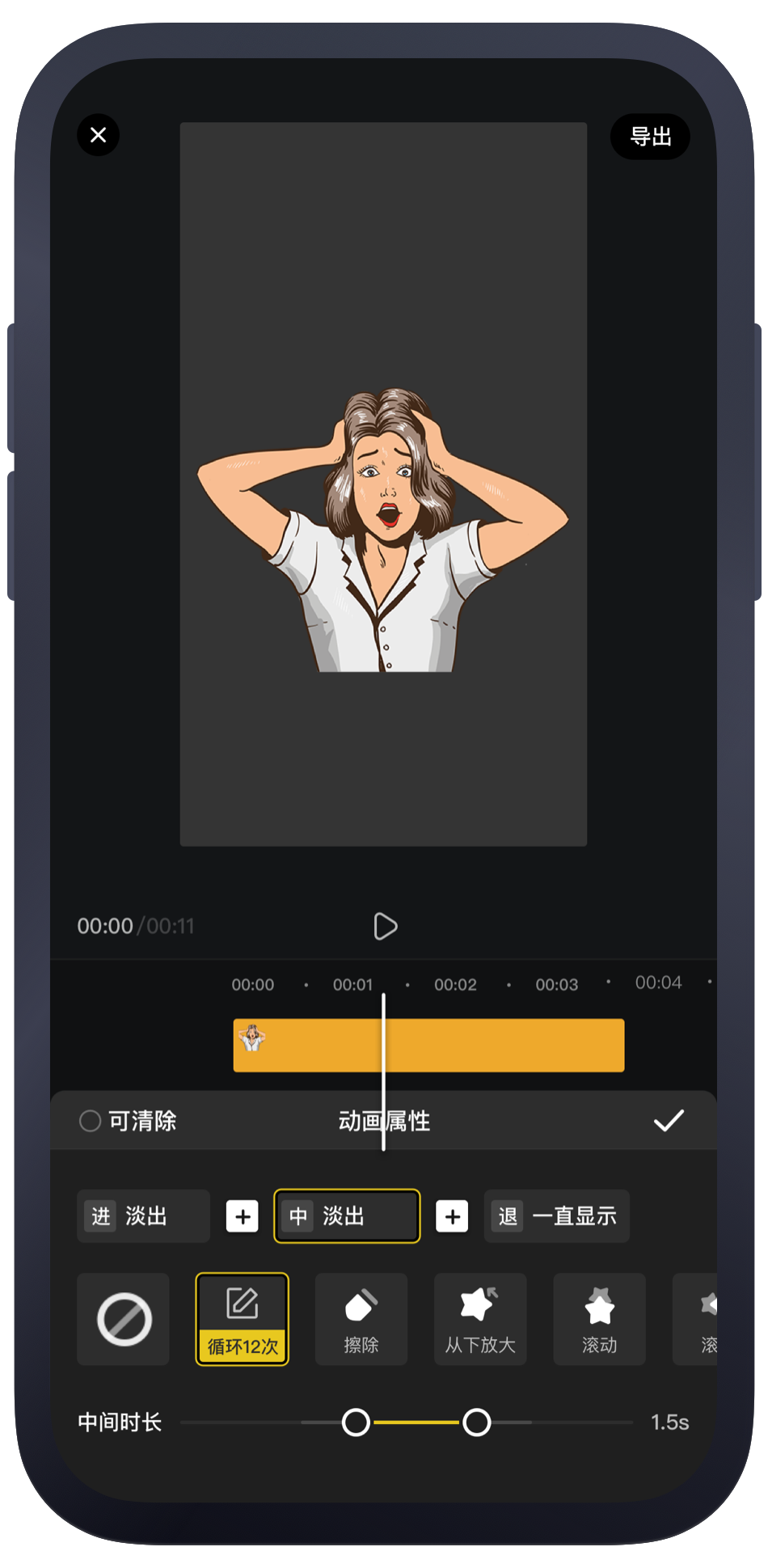Viewport: 768px width, 1568px height.
Task: Confirm animation properties with the checkmark
Action: [x=669, y=1121]
